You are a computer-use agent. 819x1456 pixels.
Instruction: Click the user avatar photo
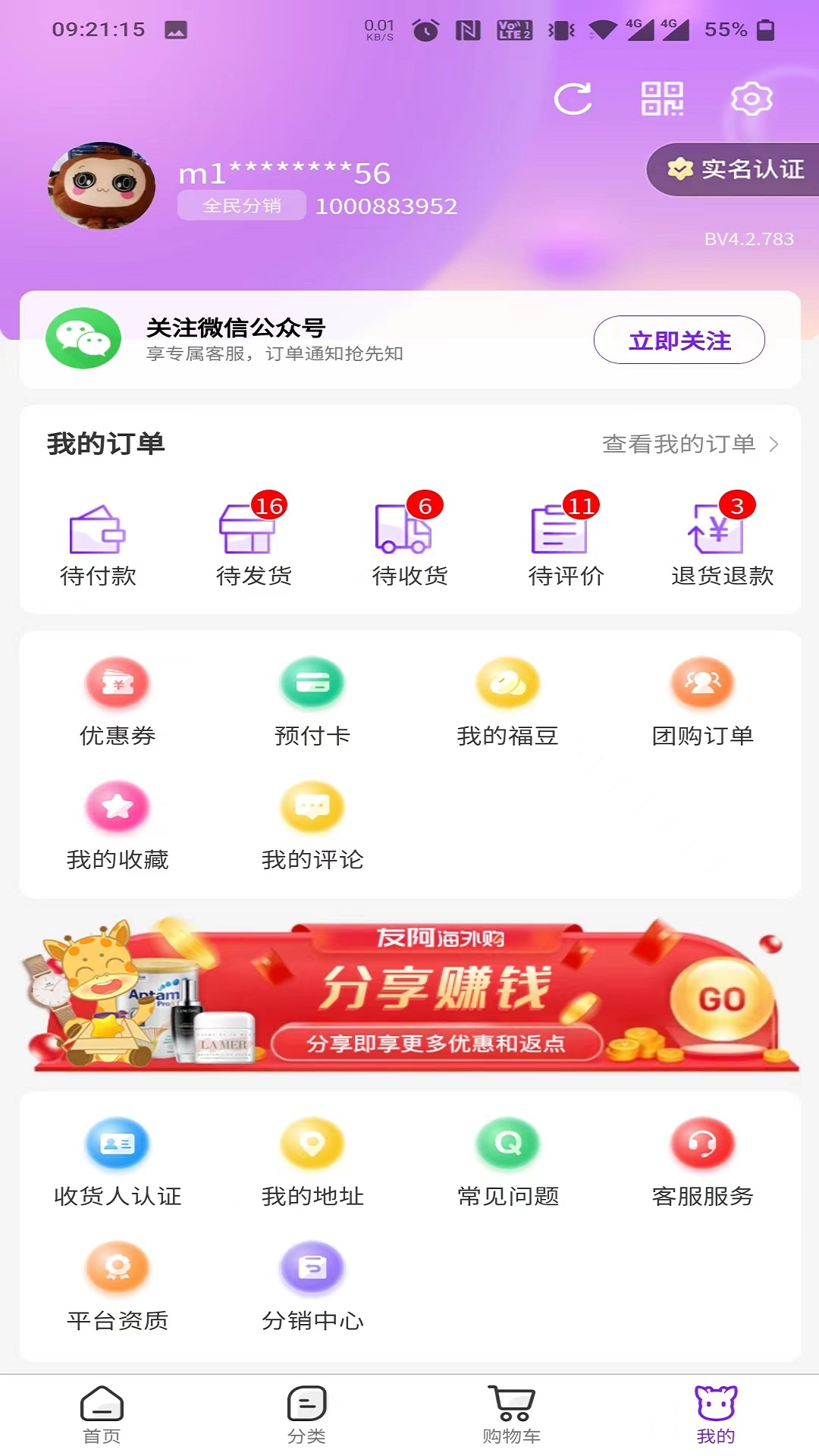click(101, 186)
